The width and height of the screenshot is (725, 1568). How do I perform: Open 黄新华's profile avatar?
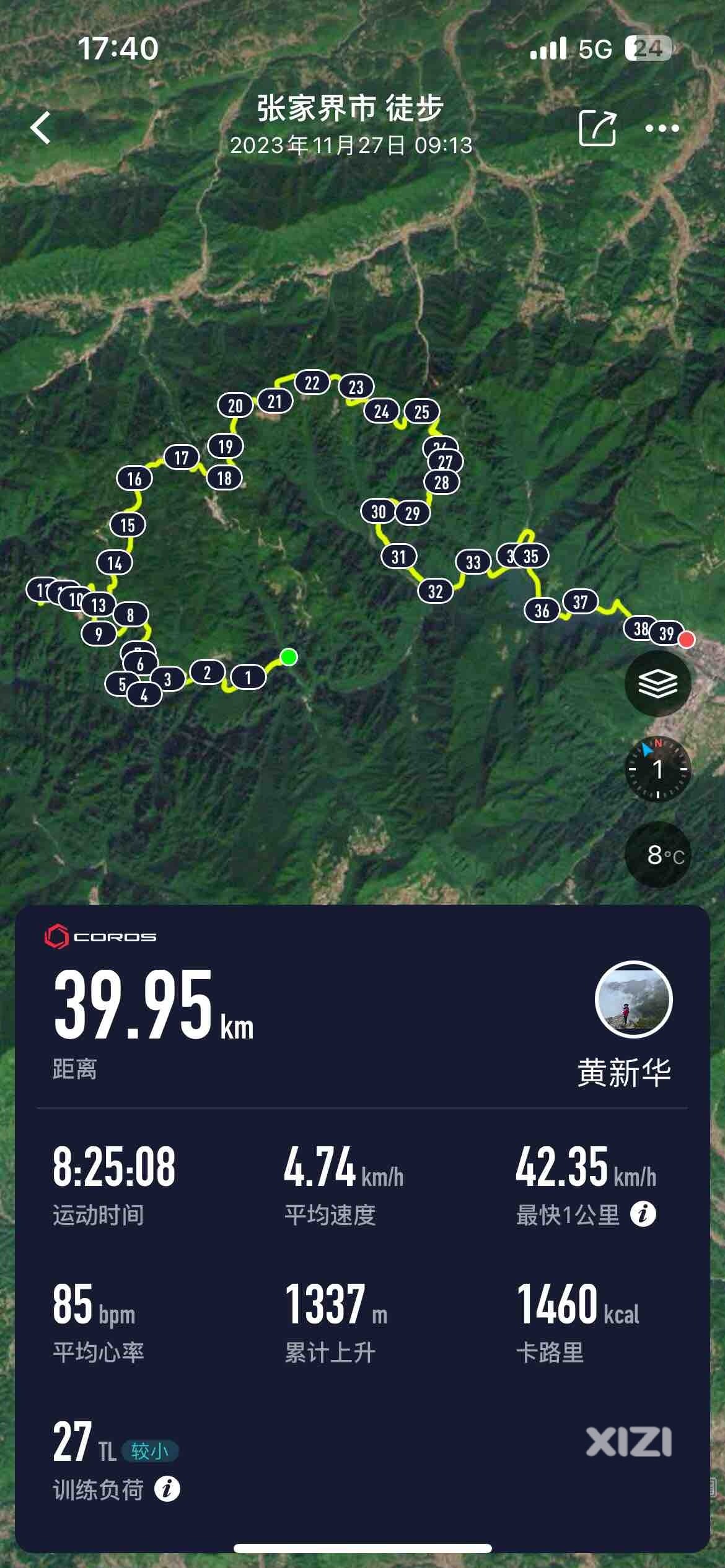click(633, 999)
